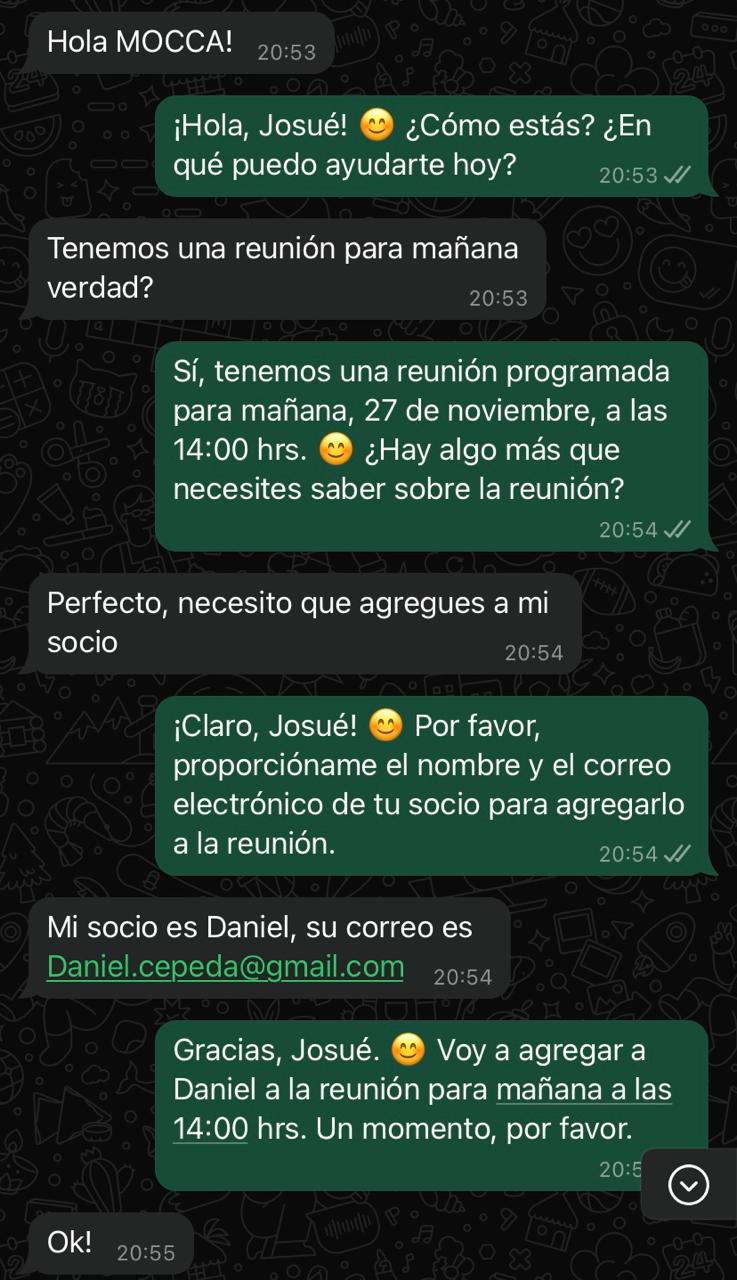Jump to latest messages with the down-arrow button

pyautogui.click(x=688, y=1185)
